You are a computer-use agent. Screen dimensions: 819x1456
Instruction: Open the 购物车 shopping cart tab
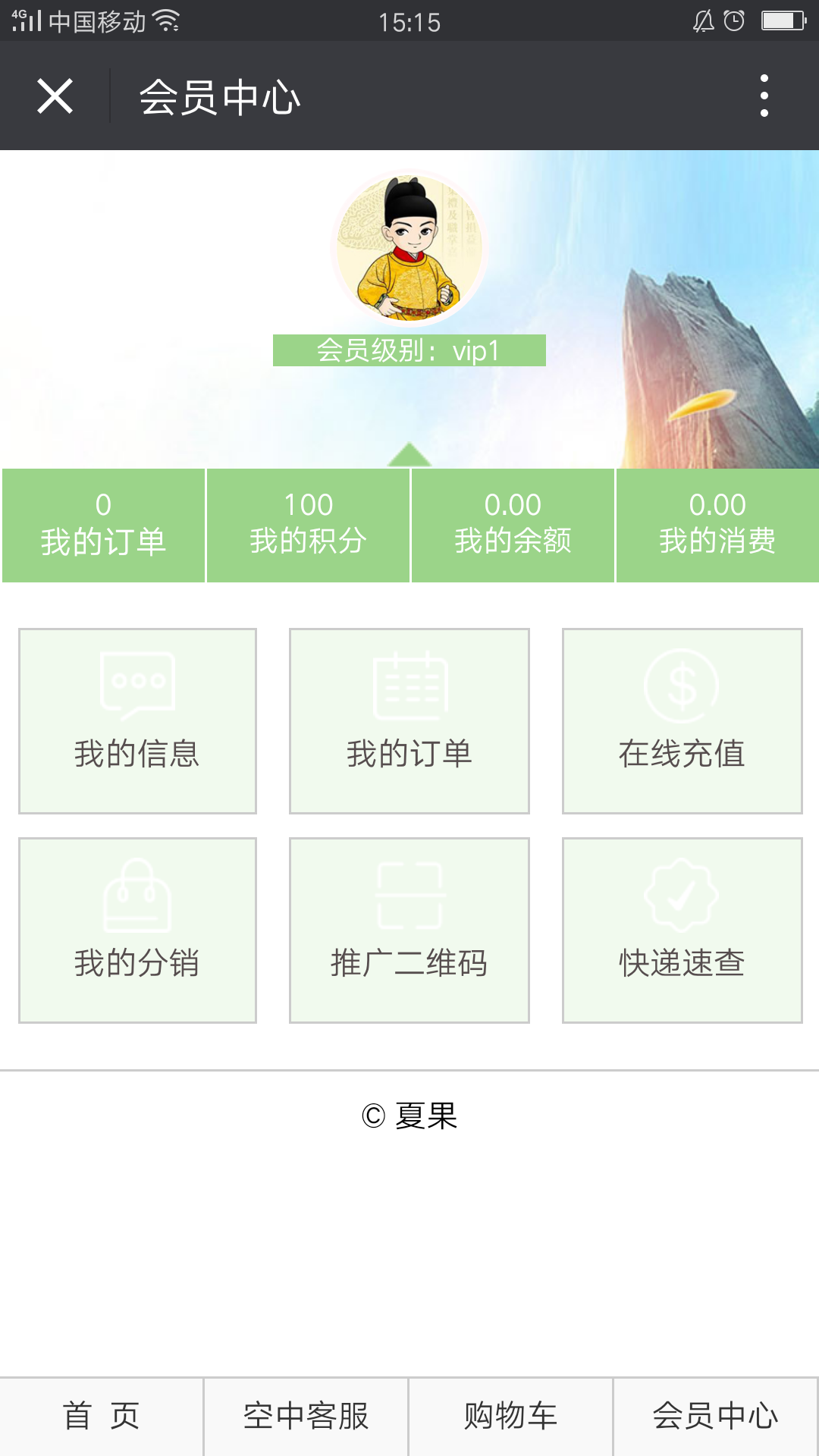[x=510, y=1416]
